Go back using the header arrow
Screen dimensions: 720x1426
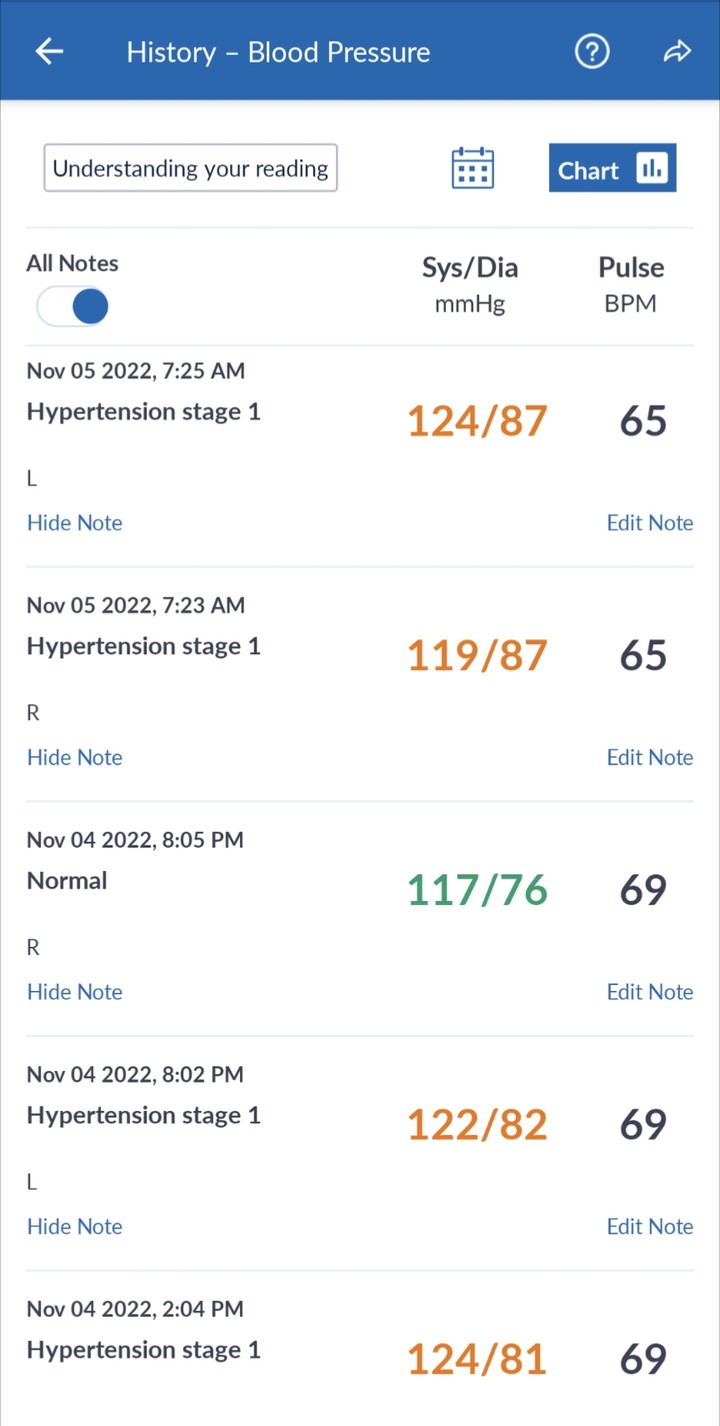pyautogui.click(x=49, y=52)
